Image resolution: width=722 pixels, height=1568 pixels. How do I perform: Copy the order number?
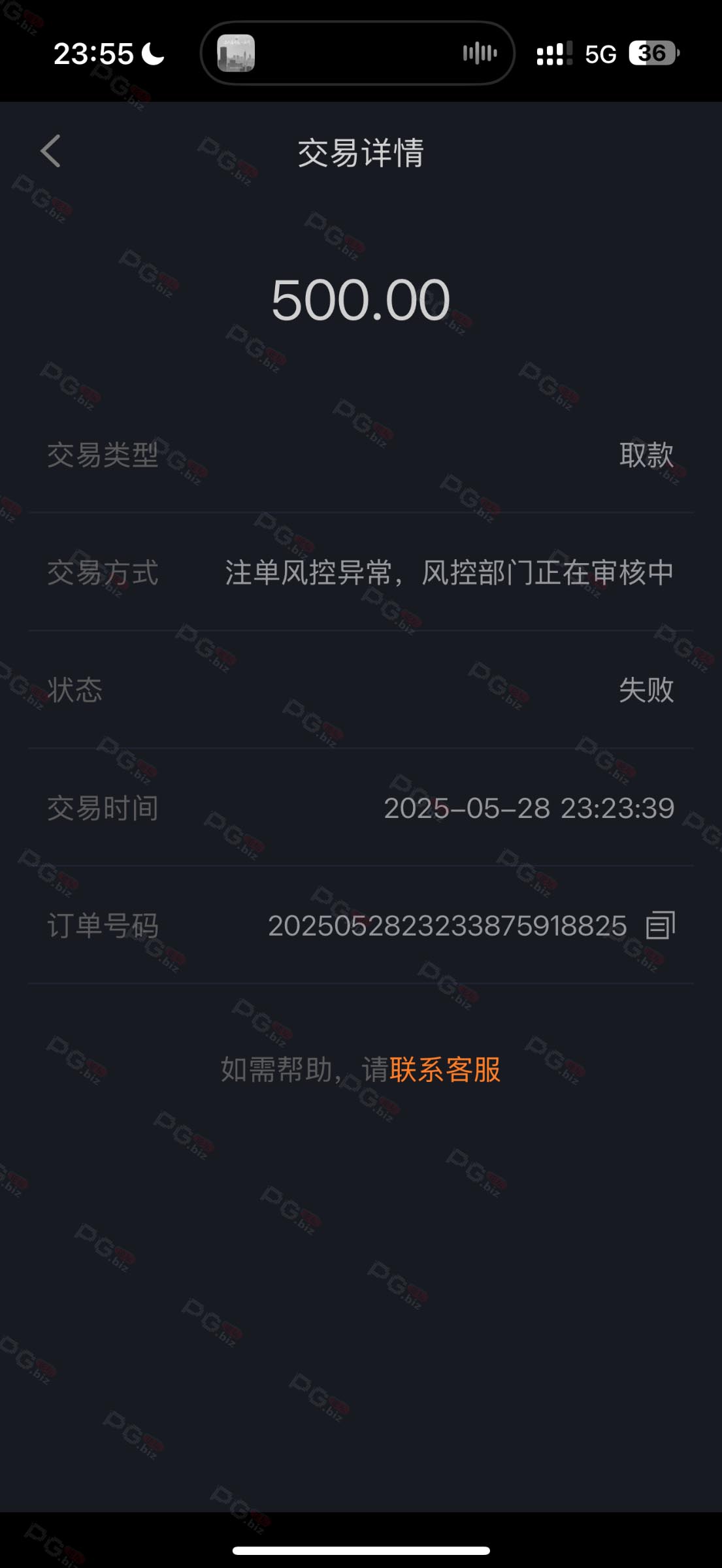point(660,925)
